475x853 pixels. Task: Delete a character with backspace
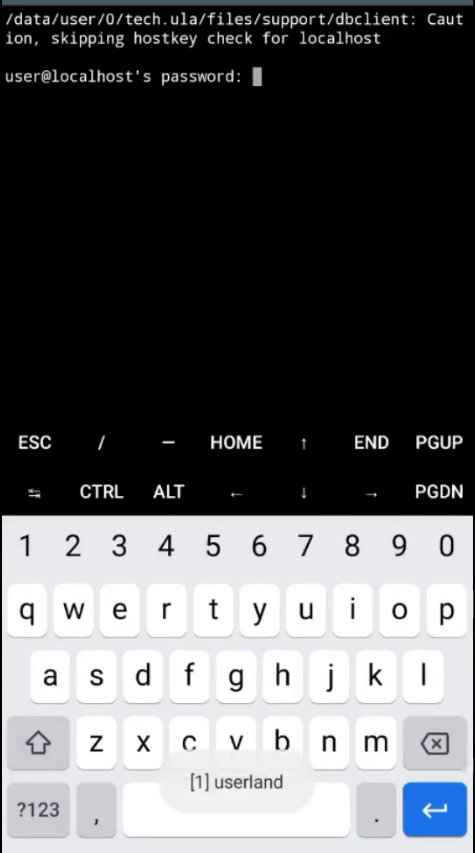point(435,743)
